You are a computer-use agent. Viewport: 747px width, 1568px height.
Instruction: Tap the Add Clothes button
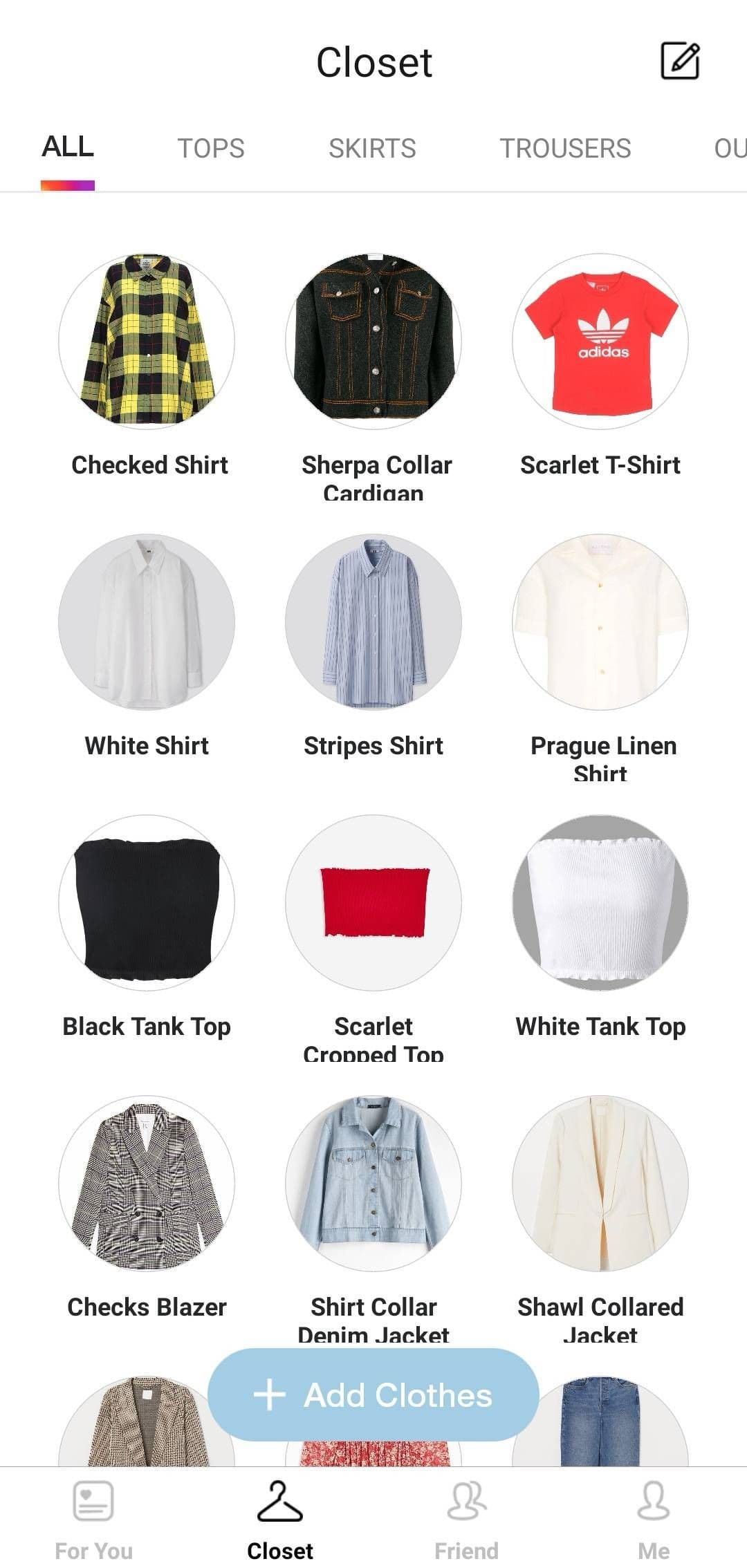pyautogui.click(x=373, y=1394)
